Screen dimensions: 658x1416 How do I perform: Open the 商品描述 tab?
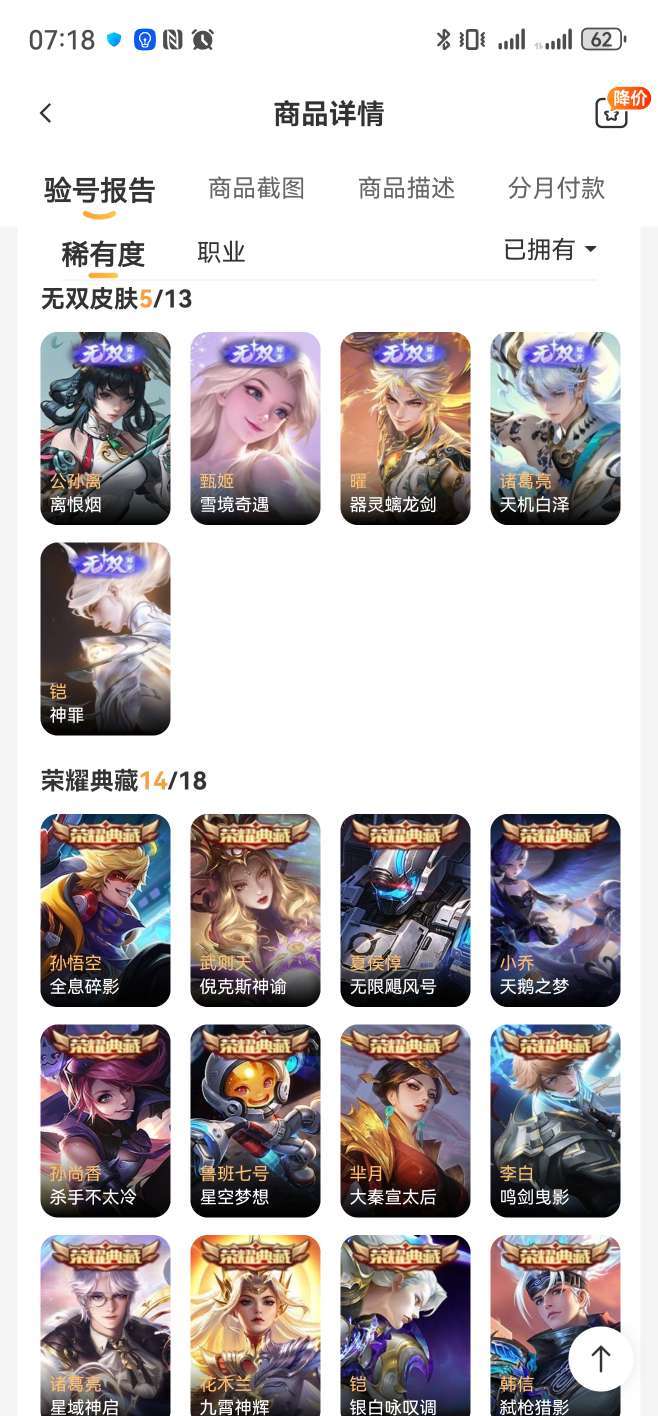click(406, 188)
